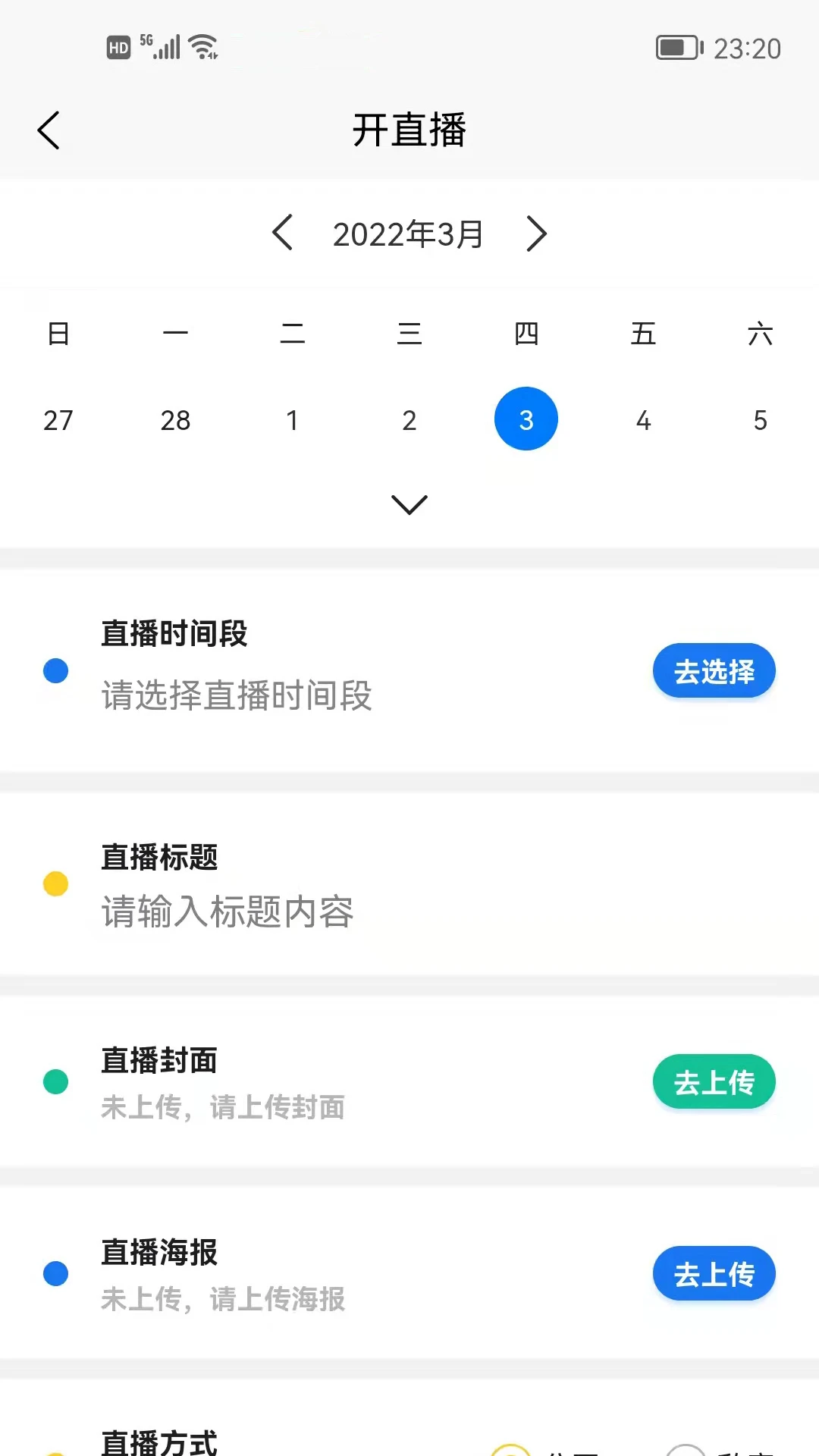Click the yellow dot beside 直播标题
This screenshot has height=1456, width=819.
click(x=55, y=884)
